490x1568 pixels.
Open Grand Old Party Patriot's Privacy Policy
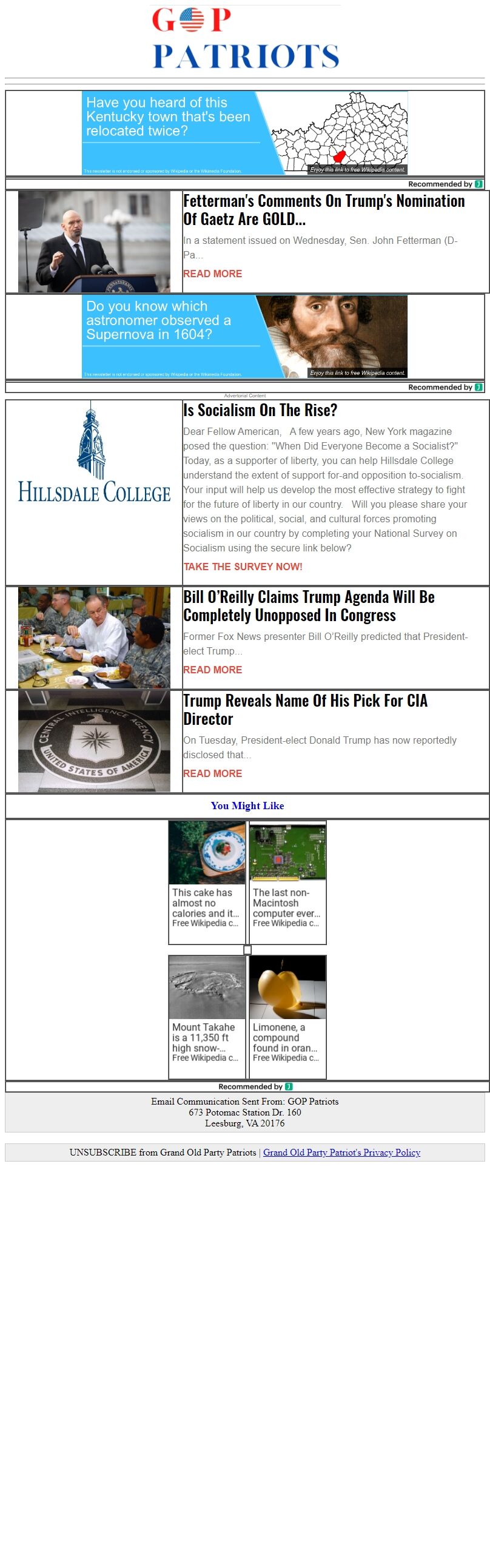[x=341, y=1152]
